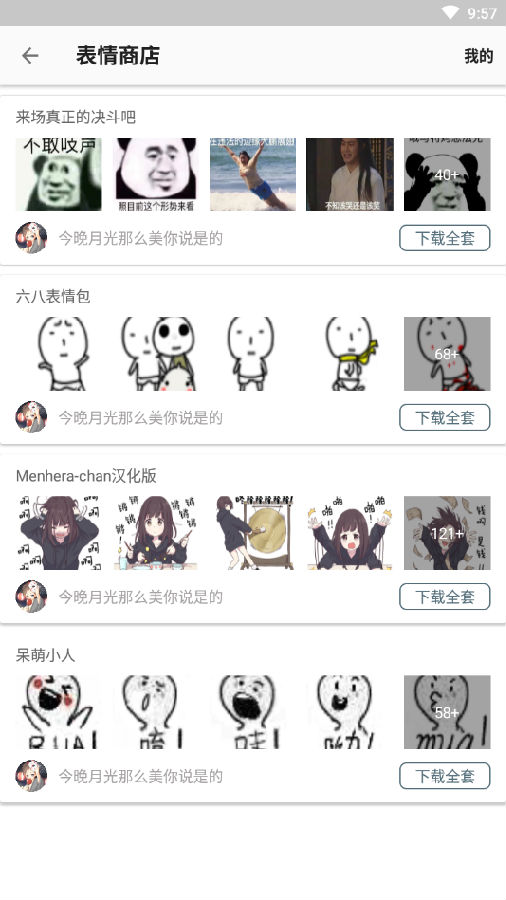
Task: Tap 下载全套 for 来场真正的决斗吧
Action: [445, 238]
